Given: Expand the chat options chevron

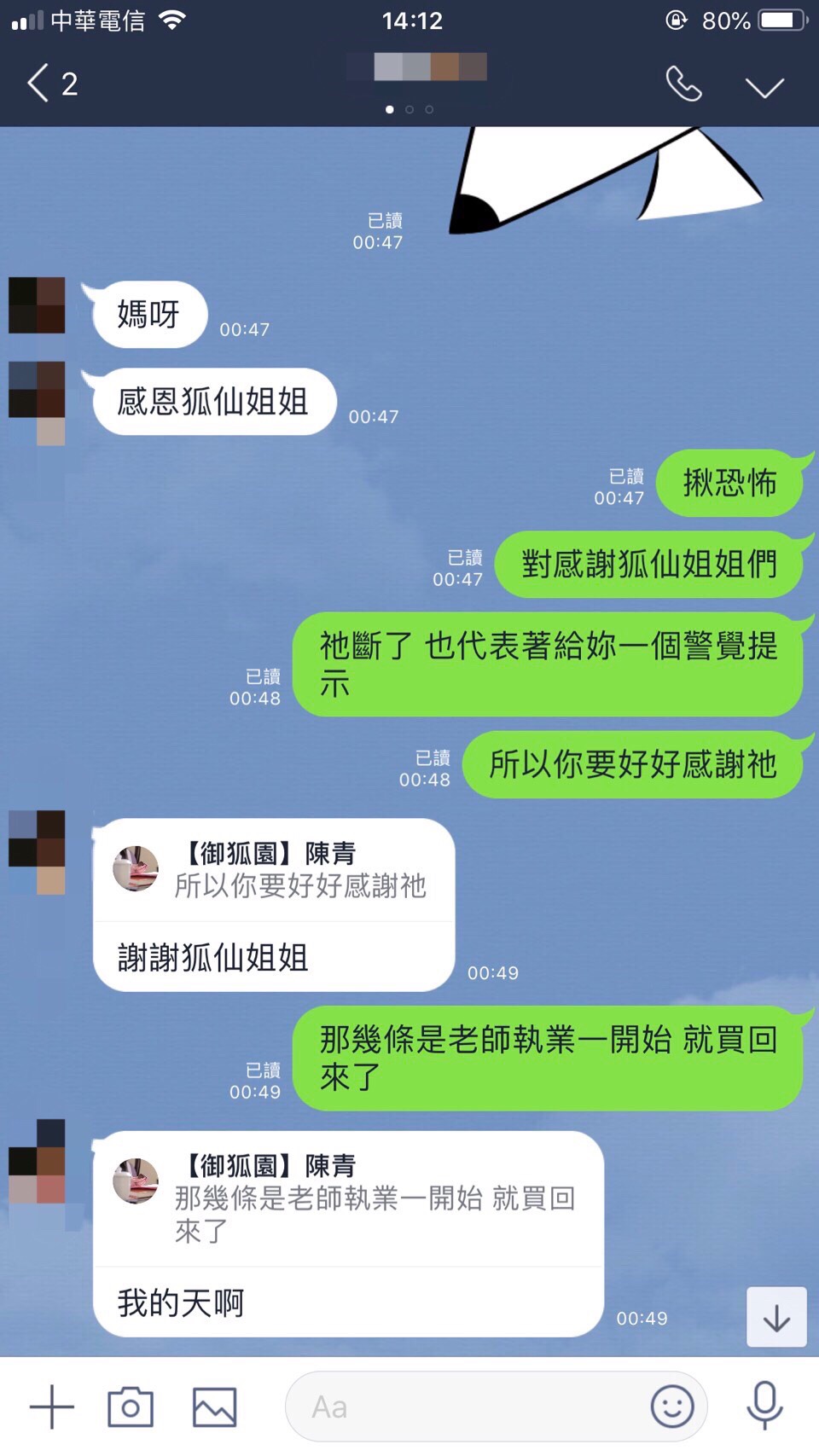Looking at the screenshot, I should pos(764,87).
